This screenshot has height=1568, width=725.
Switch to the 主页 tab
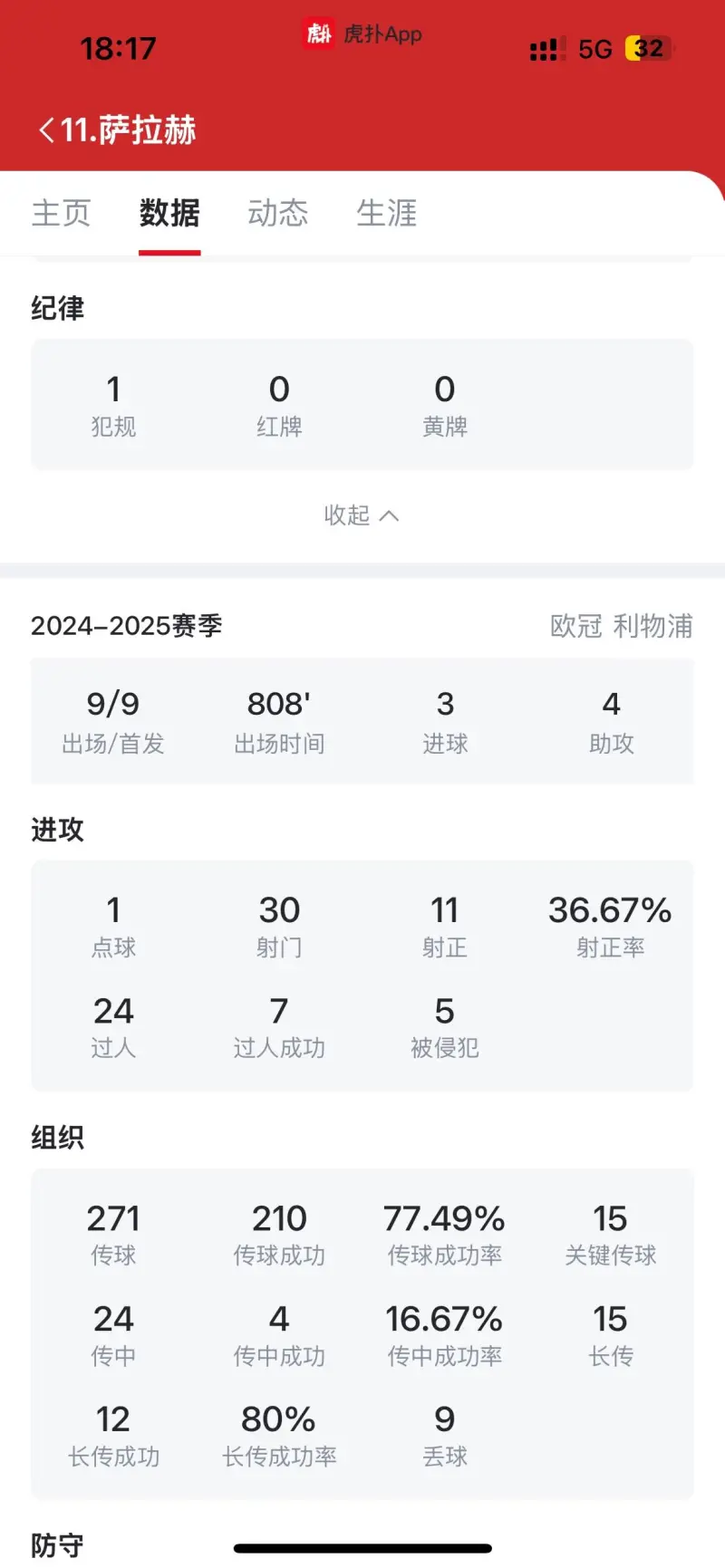(x=62, y=214)
